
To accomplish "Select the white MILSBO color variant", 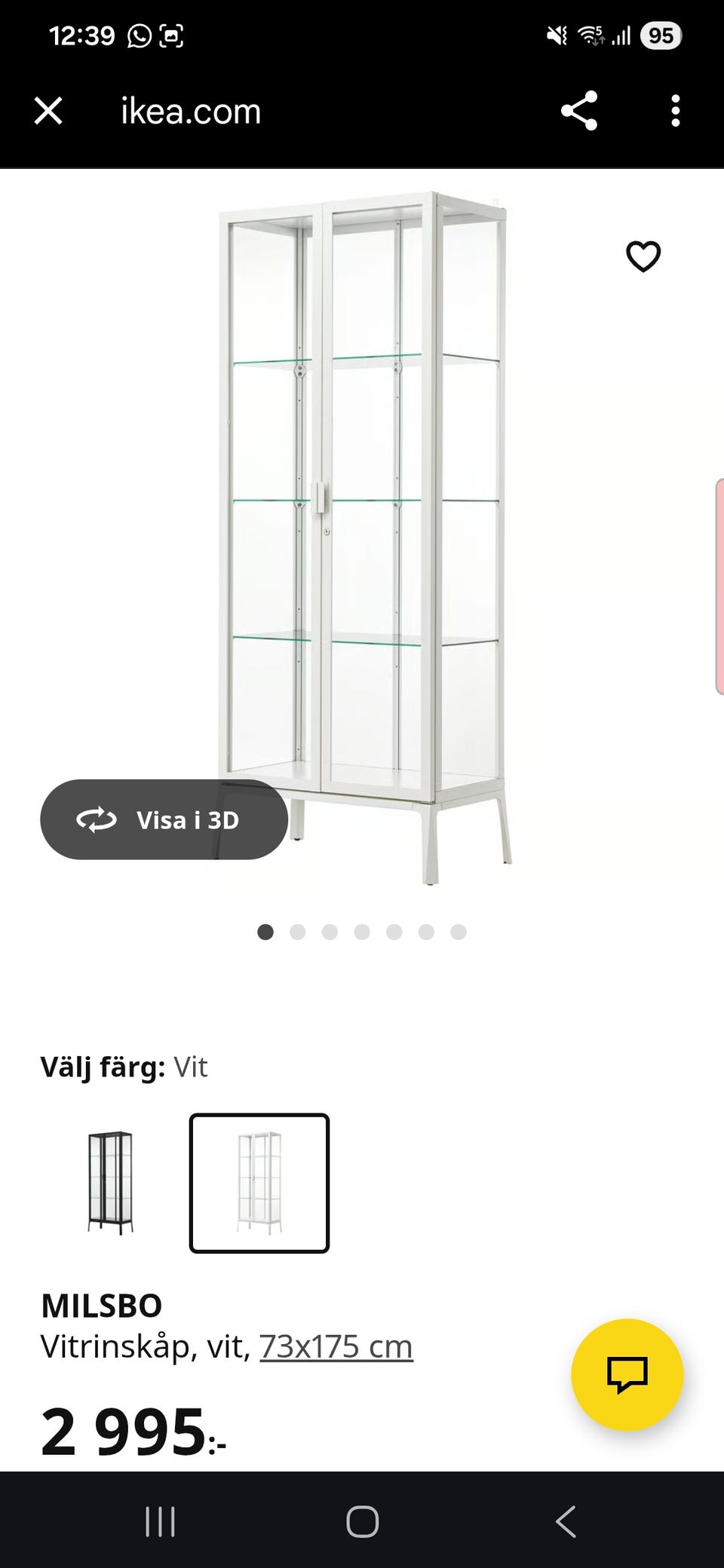I will pos(259,1182).
